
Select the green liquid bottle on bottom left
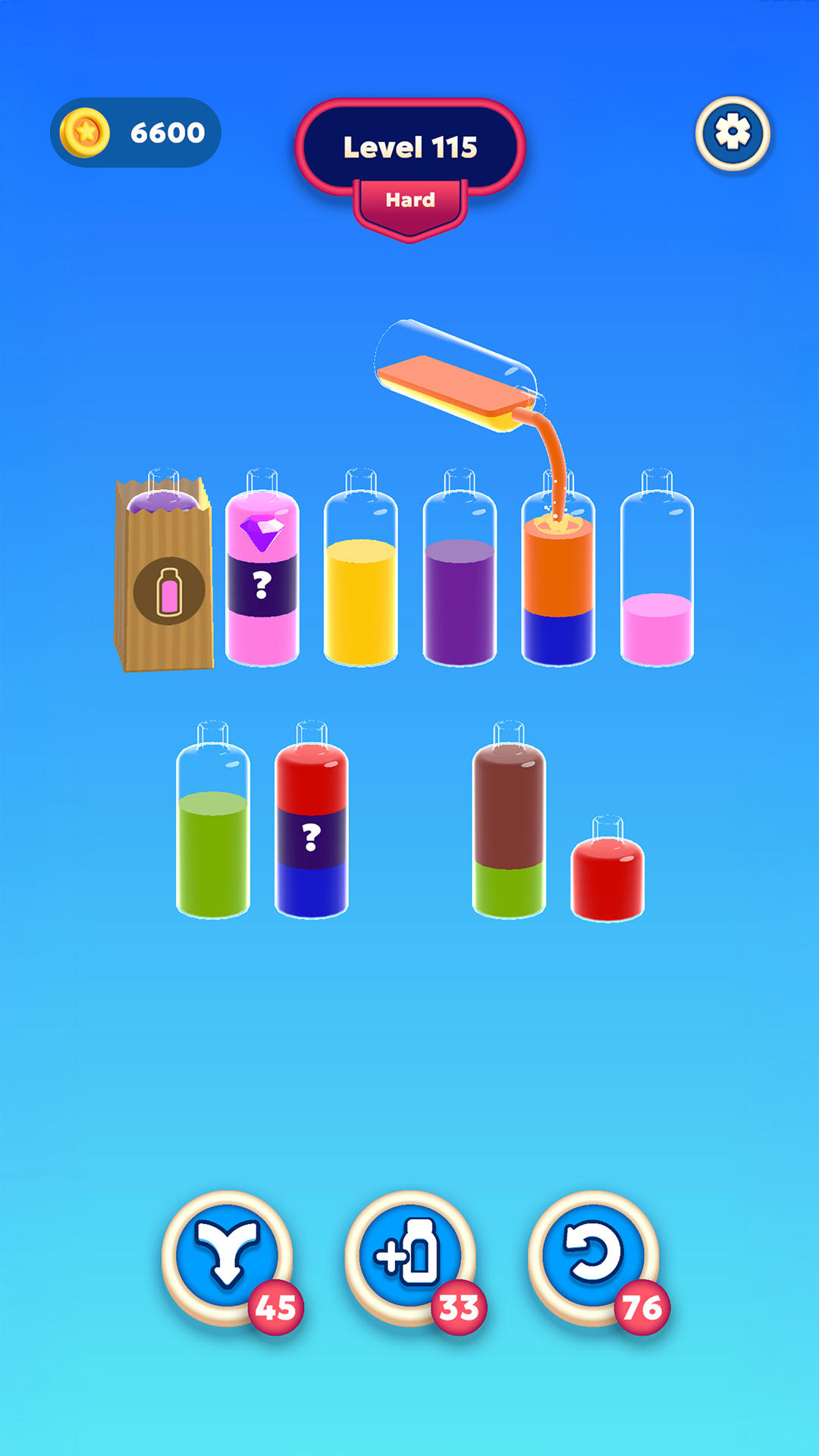click(x=215, y=834)
